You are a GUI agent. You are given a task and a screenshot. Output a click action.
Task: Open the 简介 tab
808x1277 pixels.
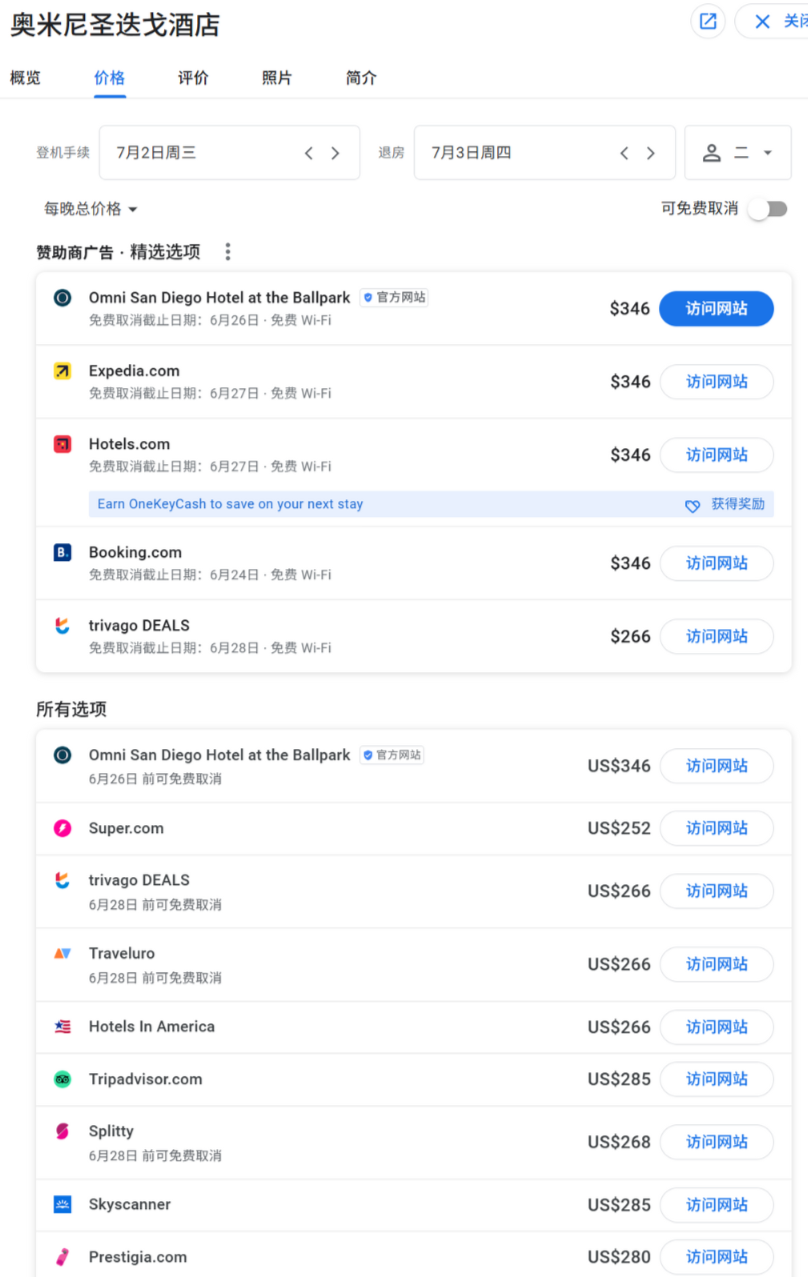coord(361,78)
